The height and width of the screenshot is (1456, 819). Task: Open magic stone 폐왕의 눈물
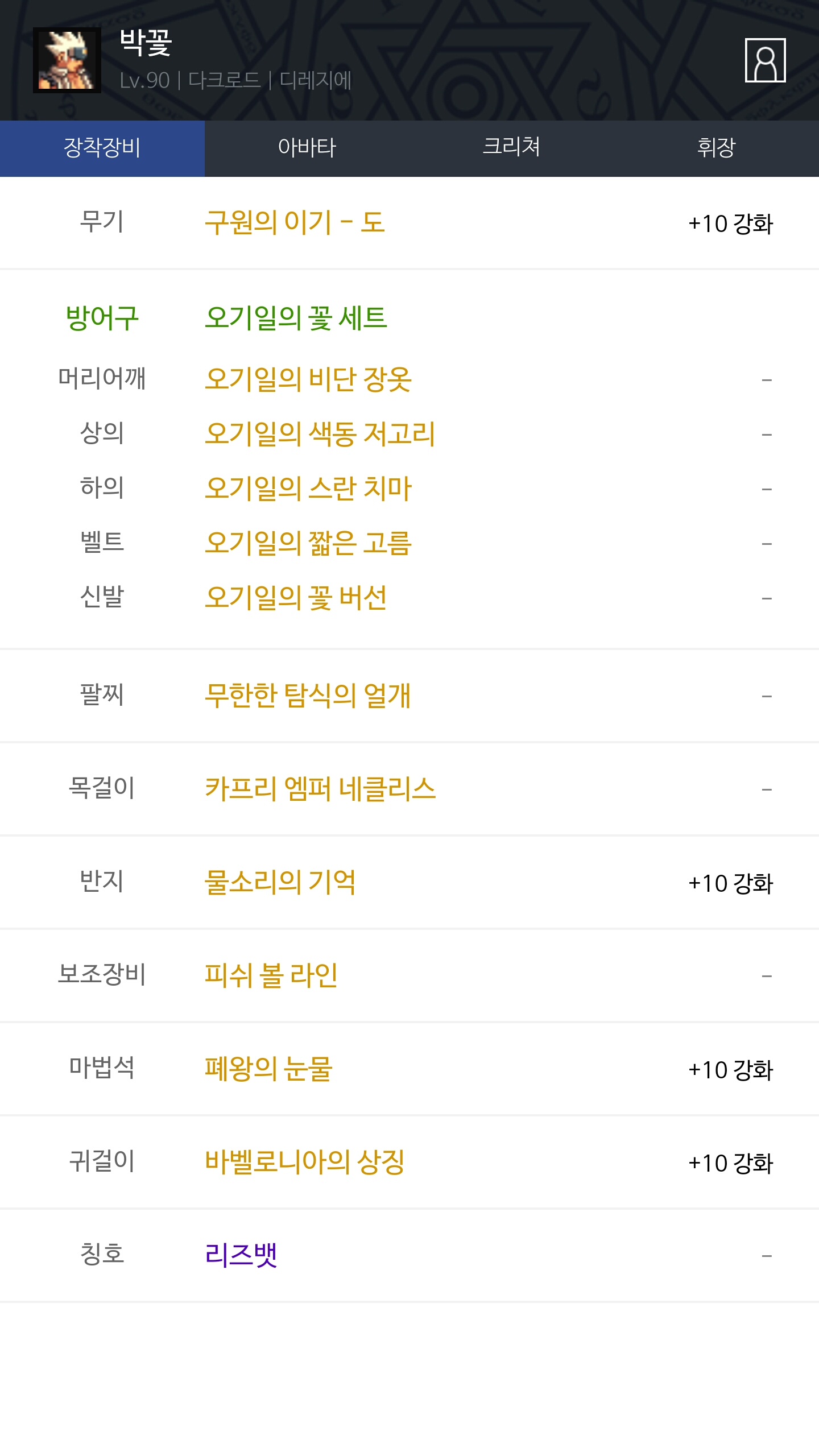tap(268, 1068)
